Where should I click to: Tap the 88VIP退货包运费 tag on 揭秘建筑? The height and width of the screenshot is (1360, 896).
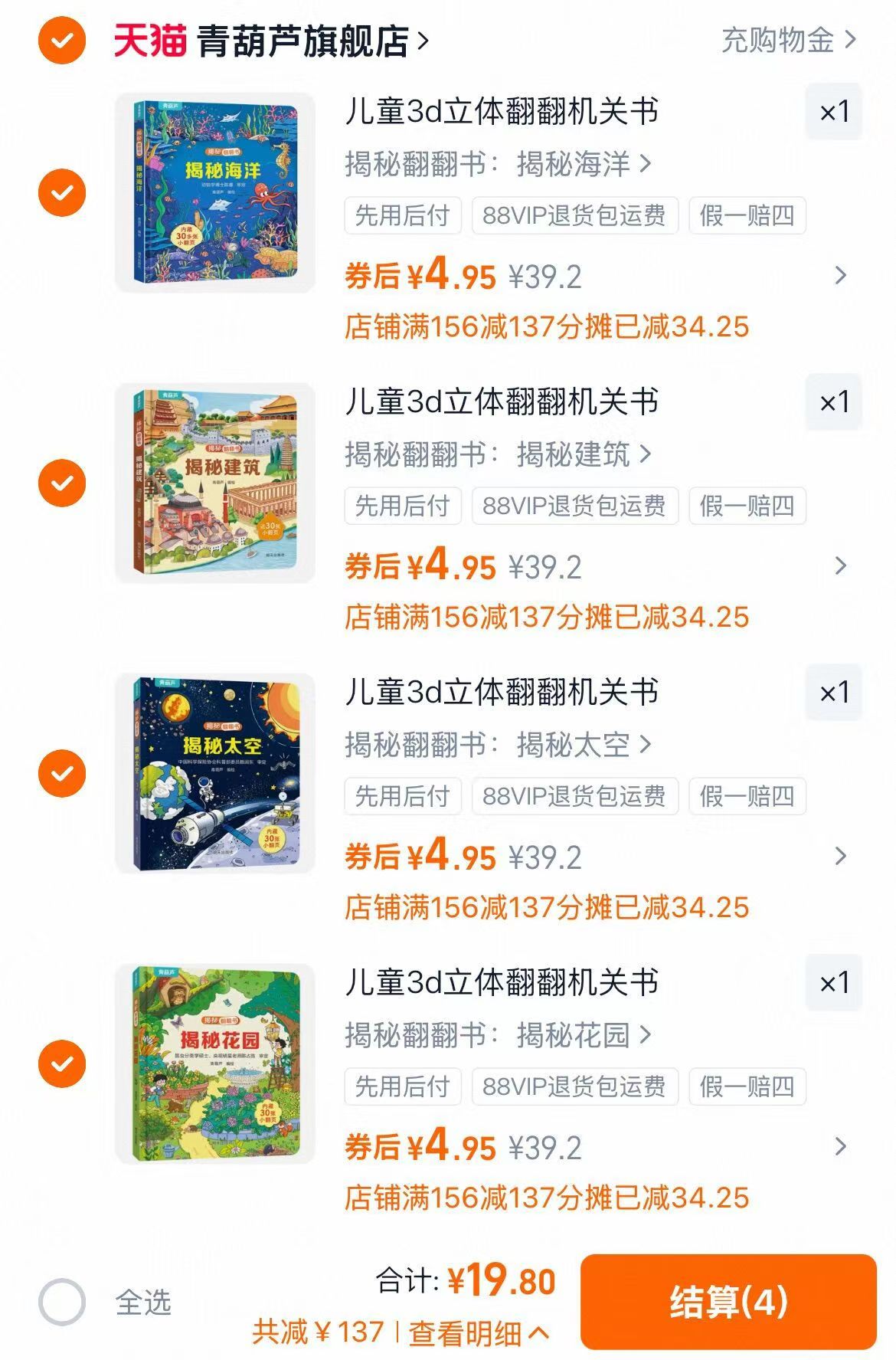(x=576, y=506)
